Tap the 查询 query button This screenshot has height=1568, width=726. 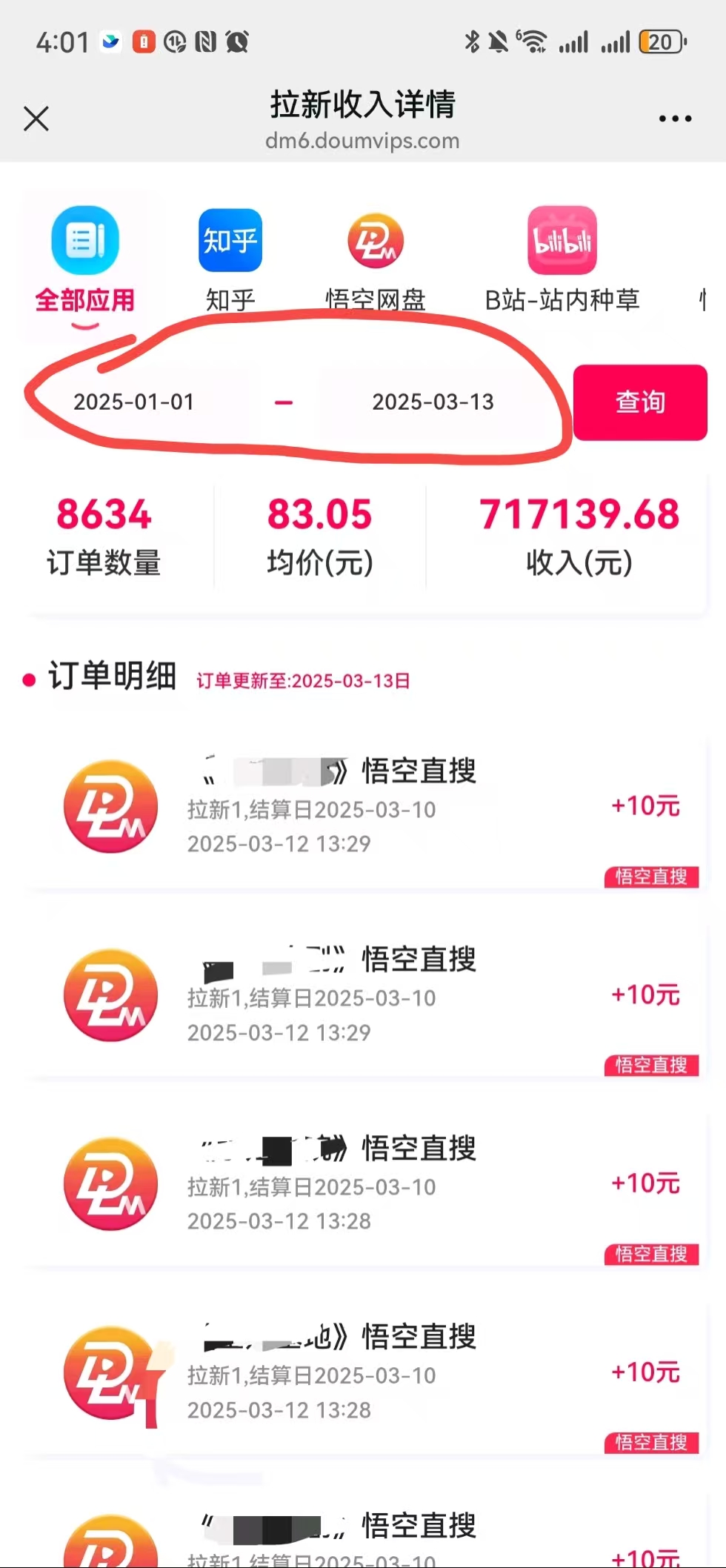[x=640, y=402]
